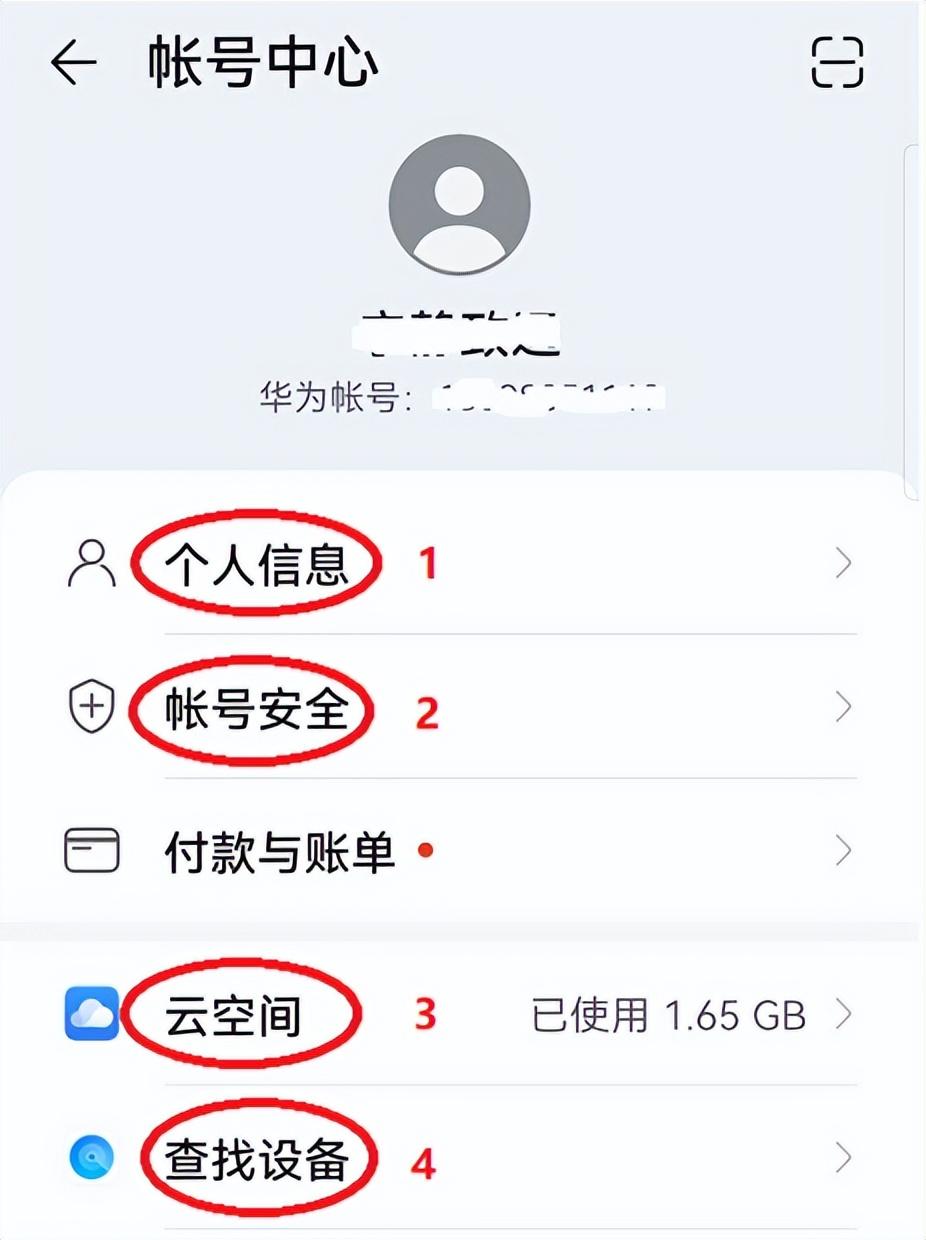This screenshot has width=926, height=1240.
Task: Click the profile avatar image
Action: (459, 204)
